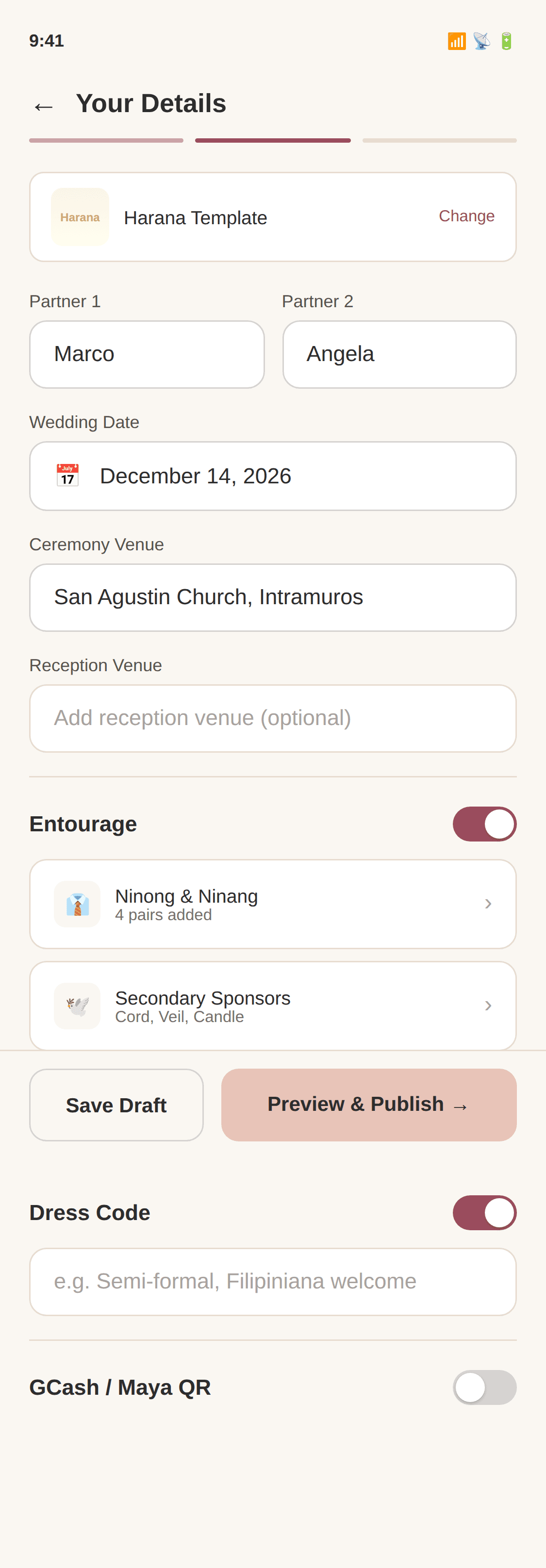Click the back arrow
Screen dimensions: 546x1568
point(43,105)
